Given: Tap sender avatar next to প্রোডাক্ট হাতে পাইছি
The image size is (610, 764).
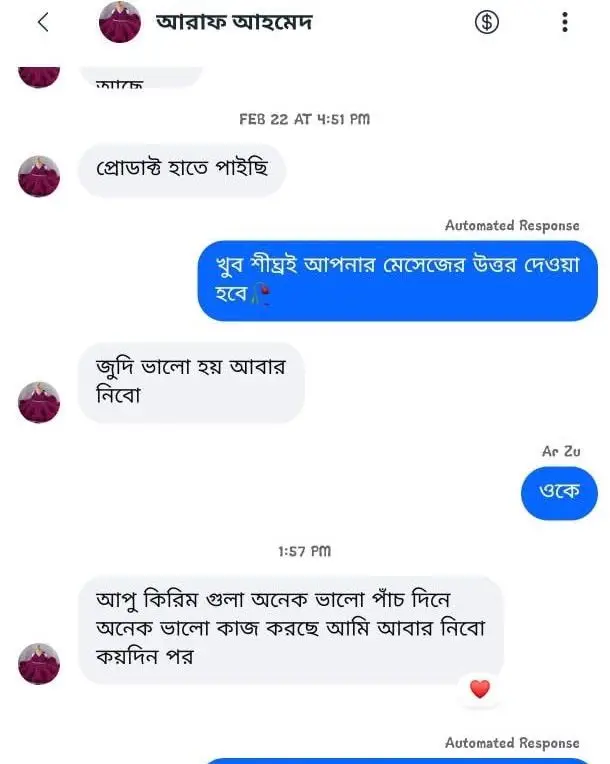Looking at the screenshot, I should click(39, 177).
